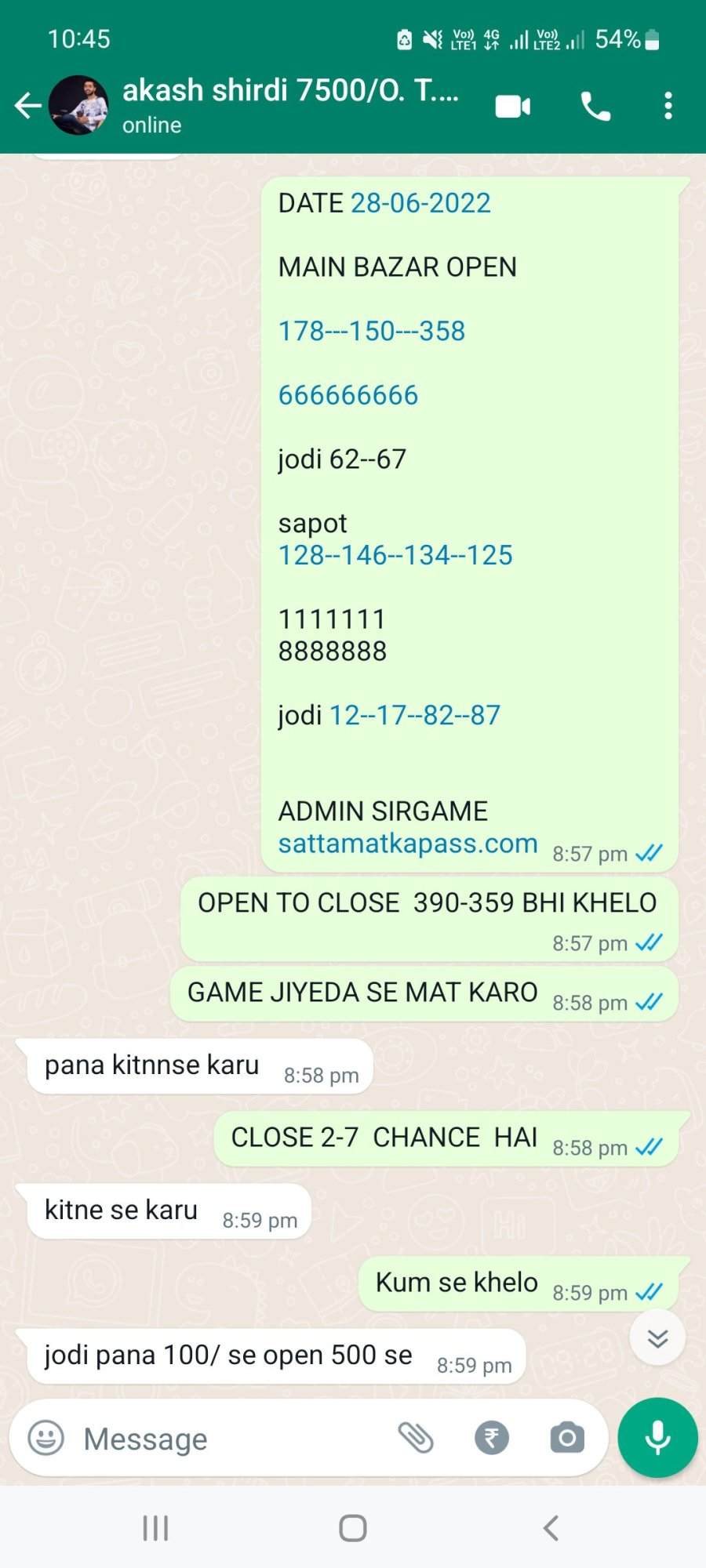Start a video call
The width and height of the screenshot is (706, 1568).
[513, 106]
